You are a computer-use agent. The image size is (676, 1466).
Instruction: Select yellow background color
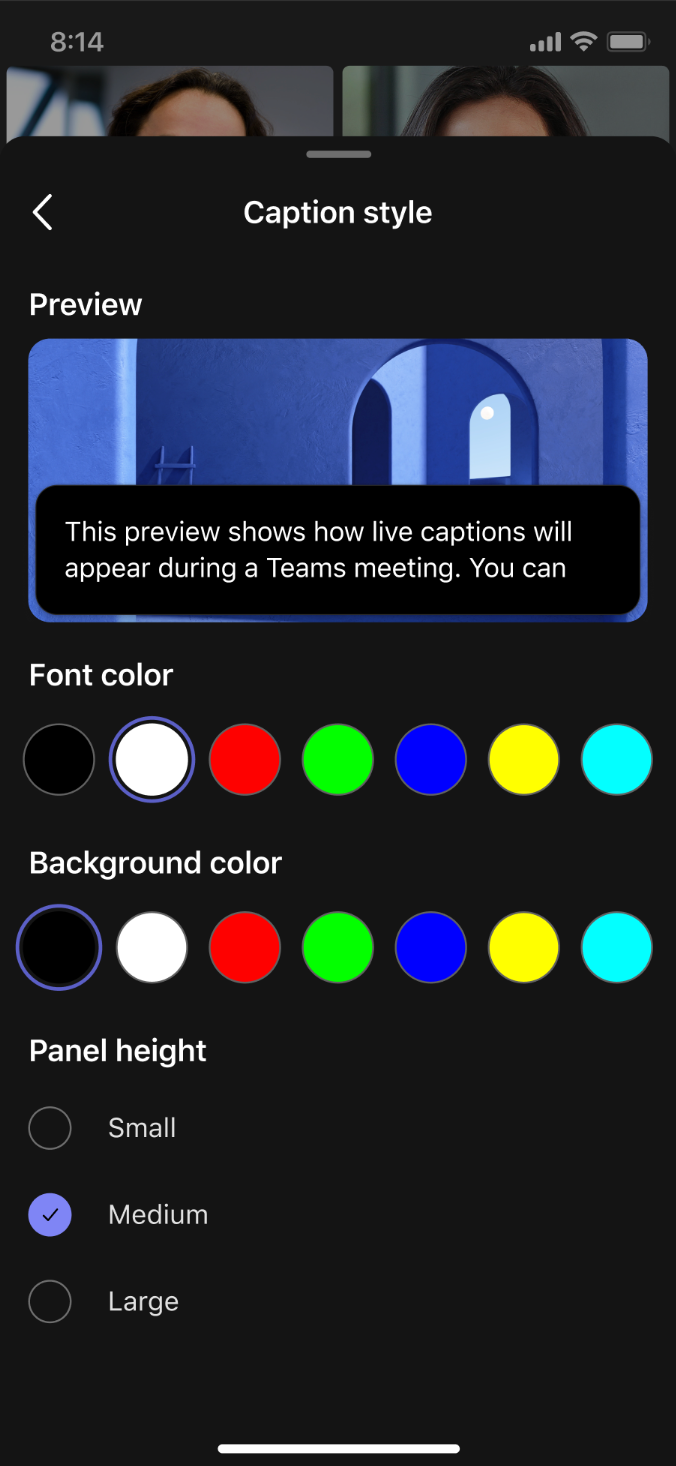click(524, 947)
